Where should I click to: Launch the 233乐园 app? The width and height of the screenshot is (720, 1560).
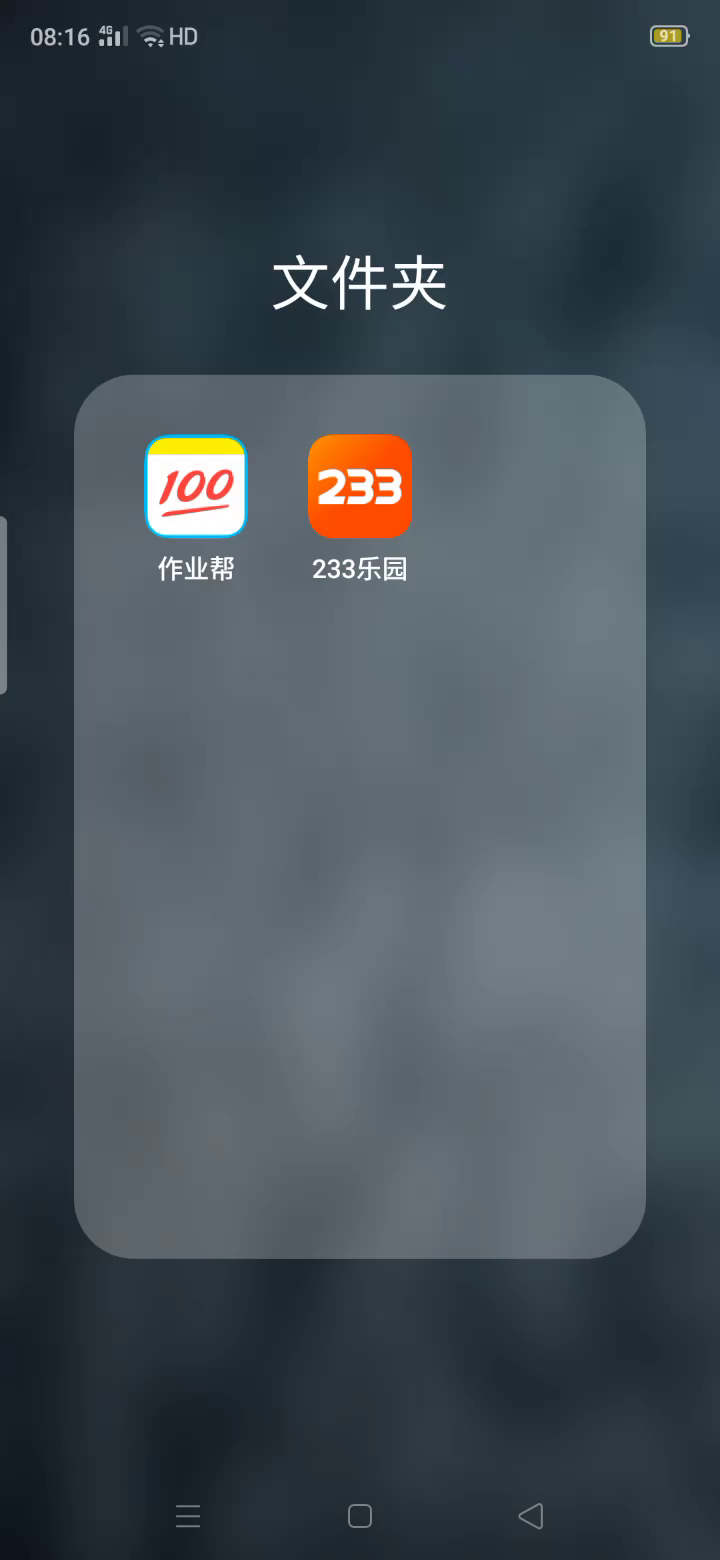pyautogui.click(x=360, y=487)
